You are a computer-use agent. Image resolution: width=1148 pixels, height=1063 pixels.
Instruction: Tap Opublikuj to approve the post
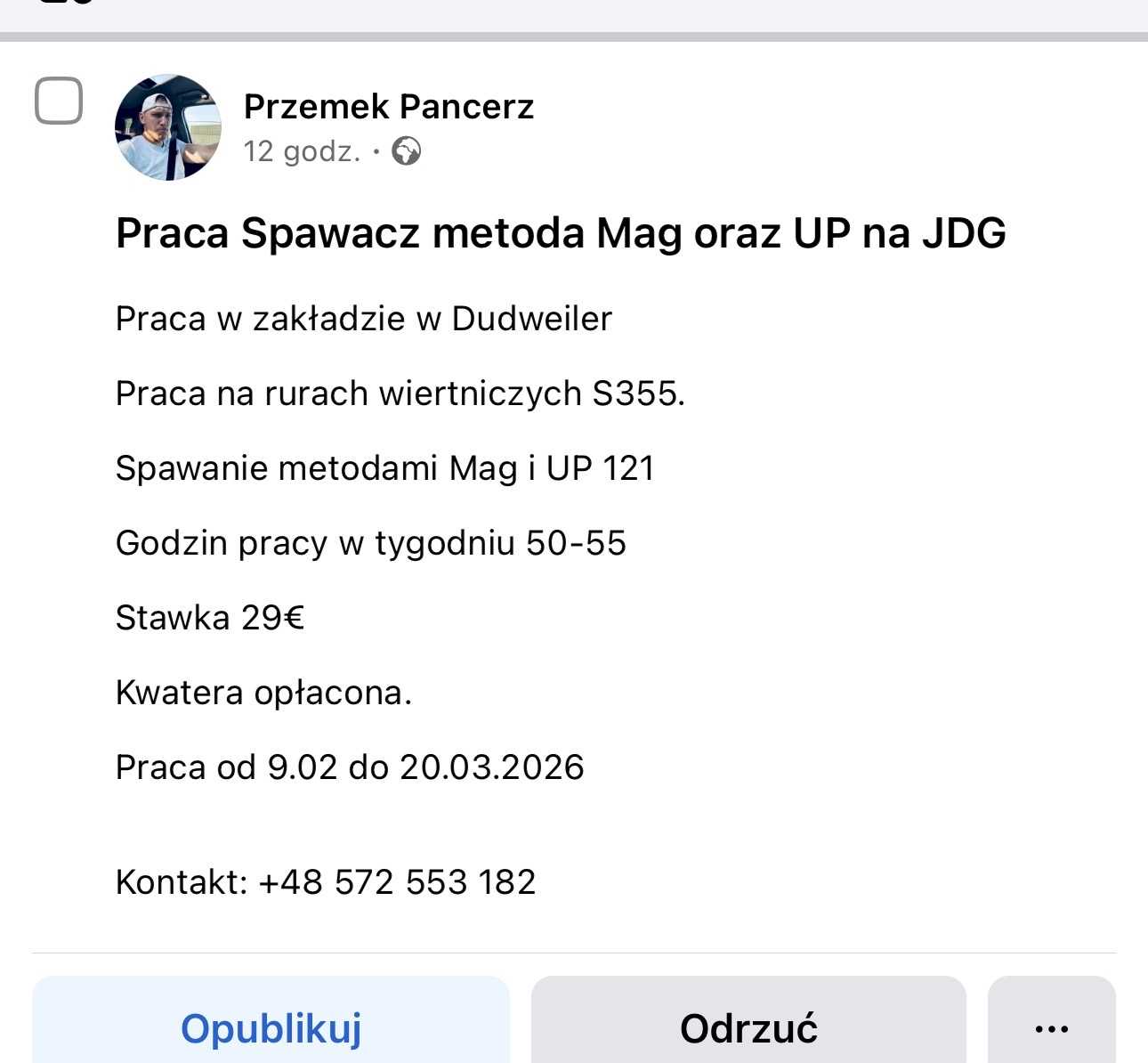[271, 1026]
